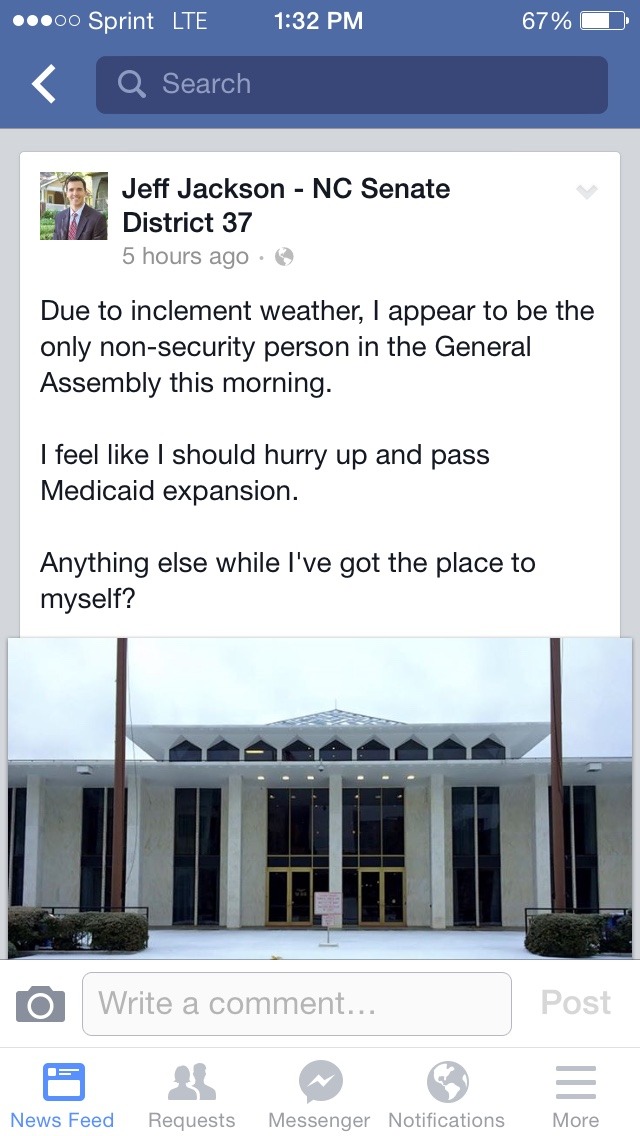Viewport: 640px width, 1136px height.
Task: Open the More tab
Action: 575,1095
